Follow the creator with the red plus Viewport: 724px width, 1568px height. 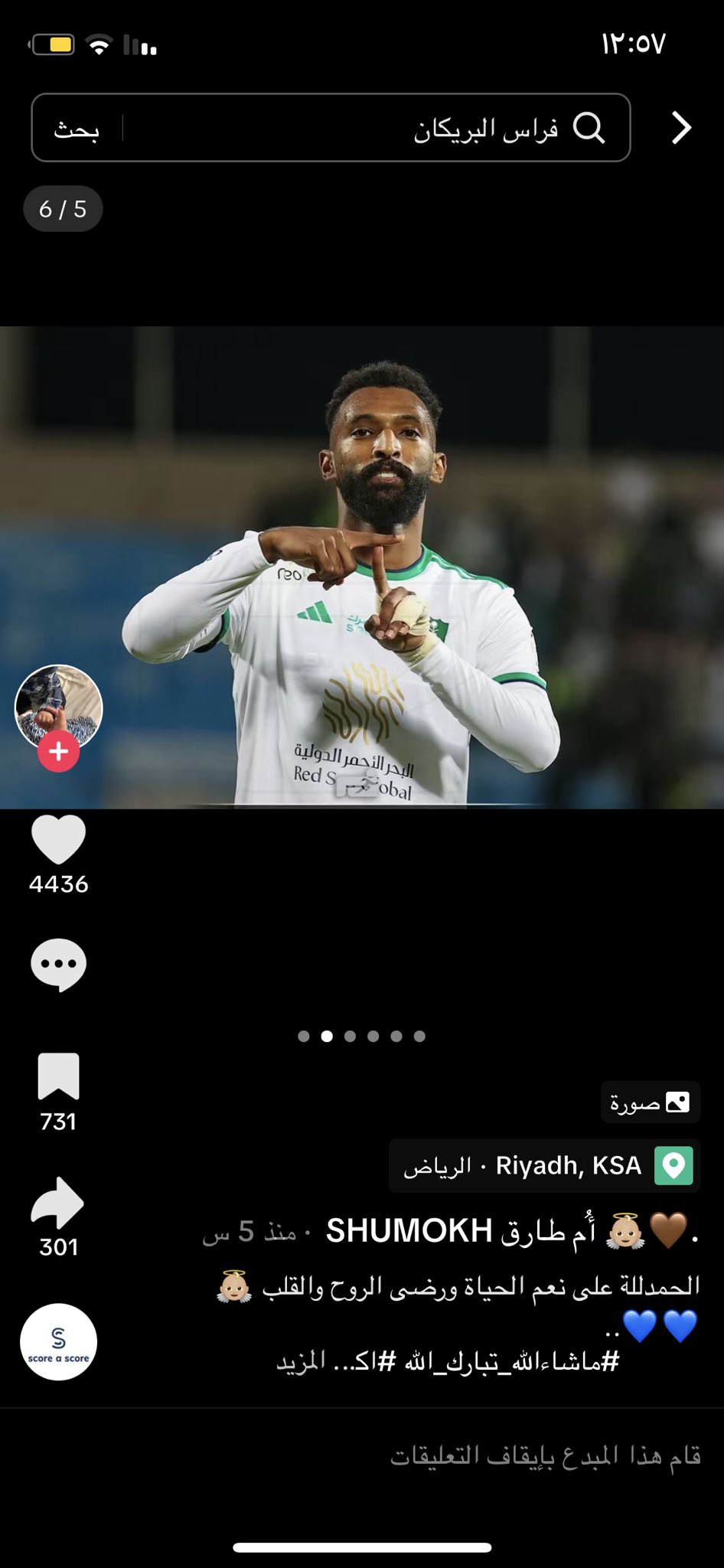coord(59,752)
